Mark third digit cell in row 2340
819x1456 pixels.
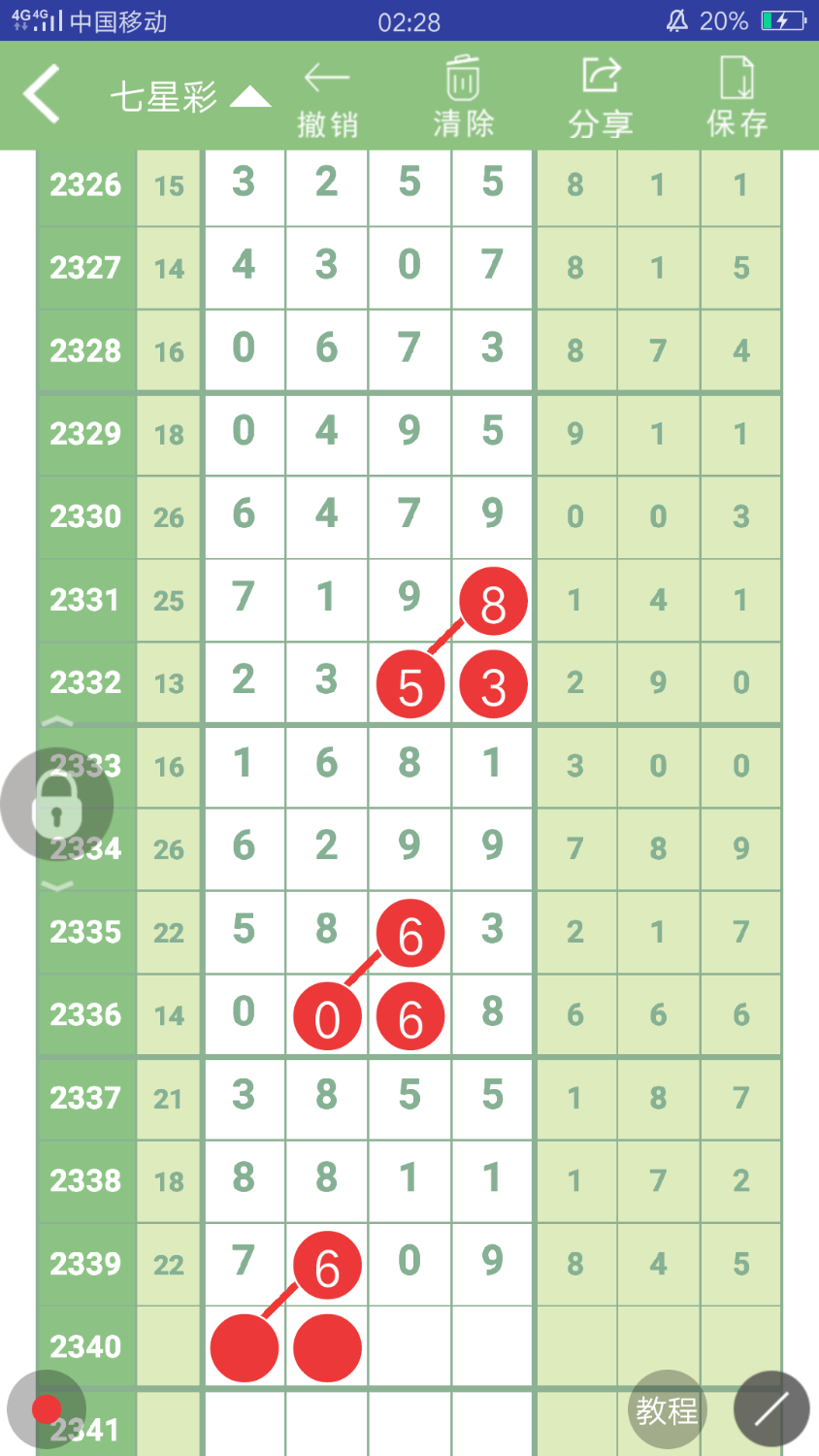[x=409, y=1347]
